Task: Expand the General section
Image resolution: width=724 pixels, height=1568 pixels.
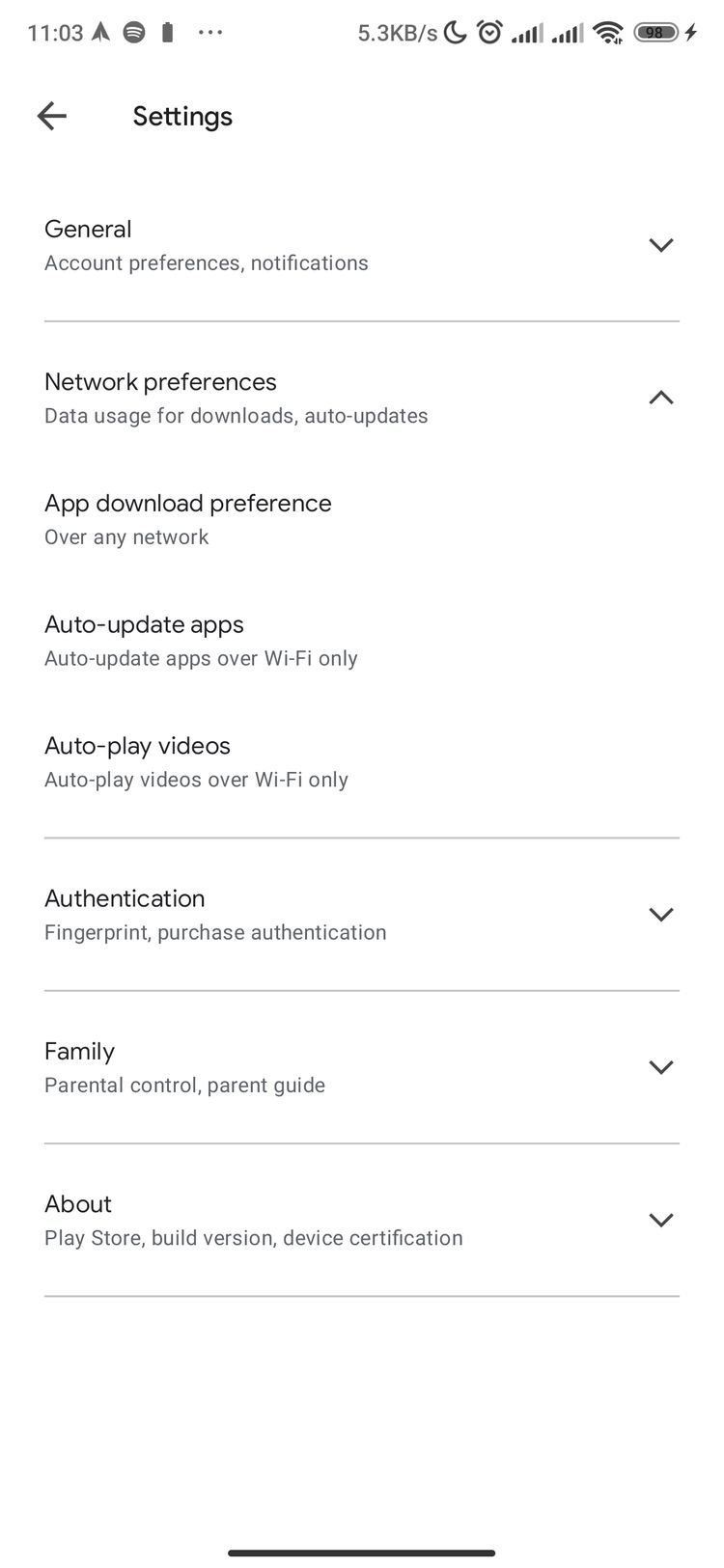Action: (x=660, y=245)
